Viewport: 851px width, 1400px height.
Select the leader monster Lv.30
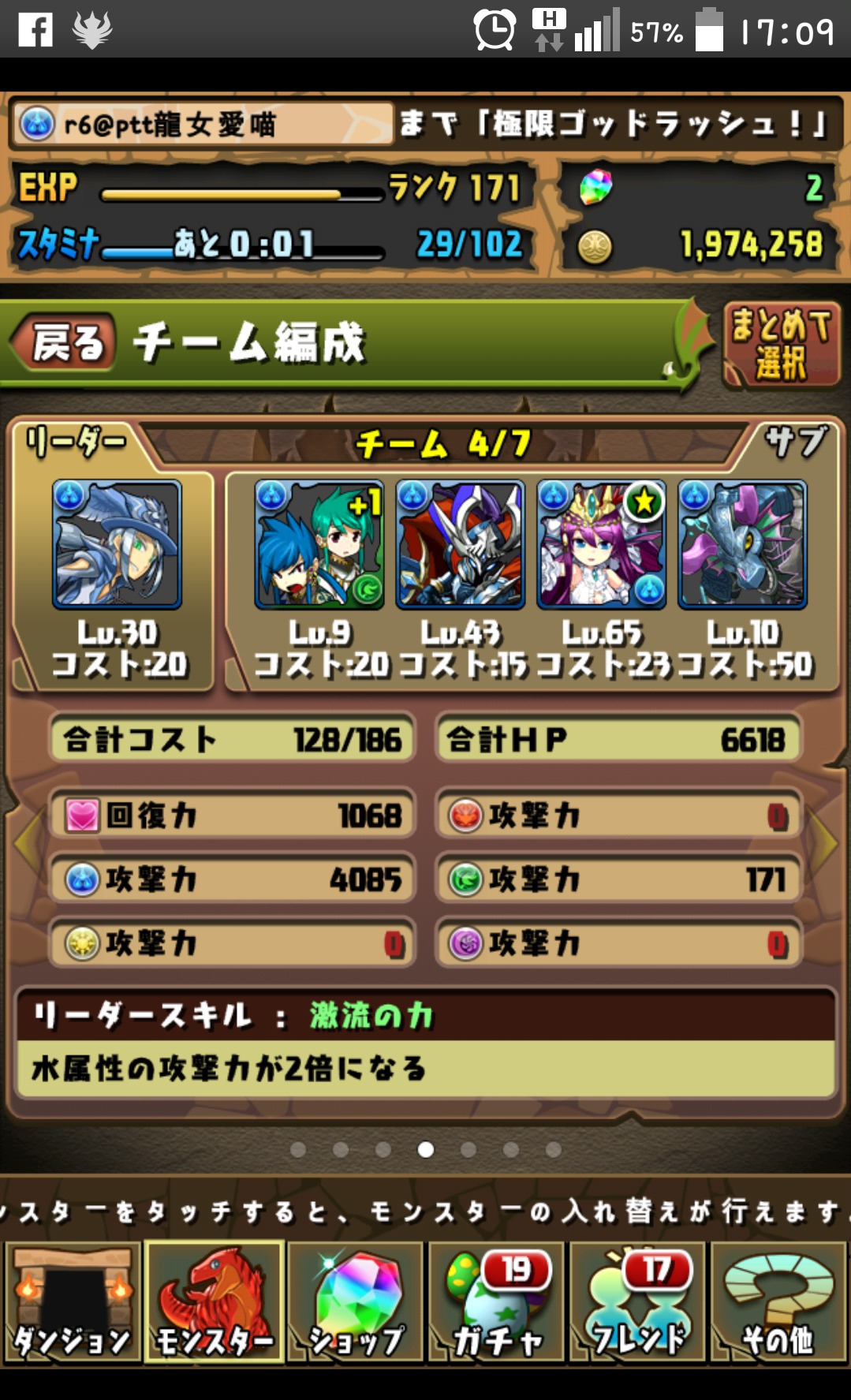117,544
